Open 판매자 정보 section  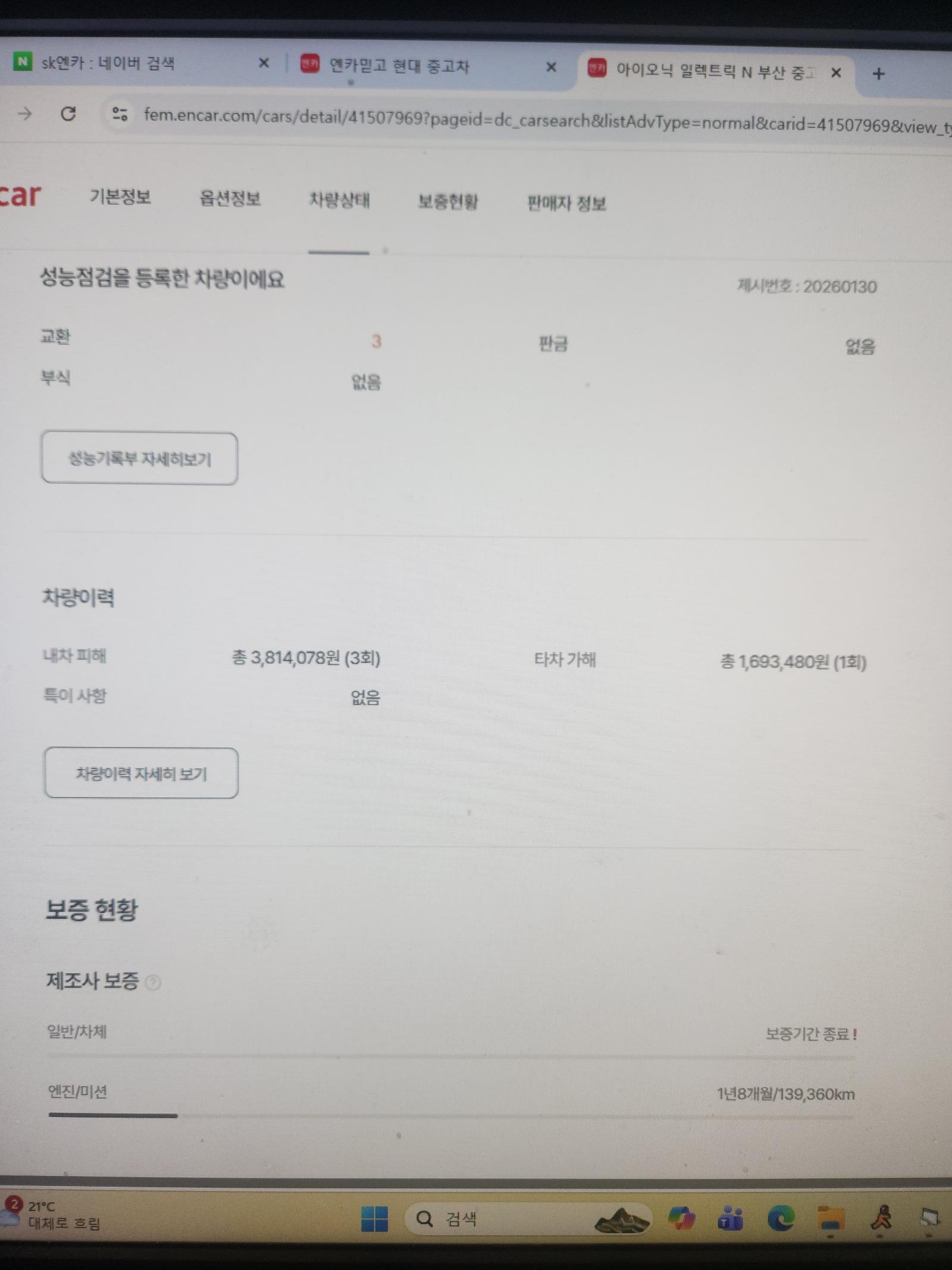(566, 204)
